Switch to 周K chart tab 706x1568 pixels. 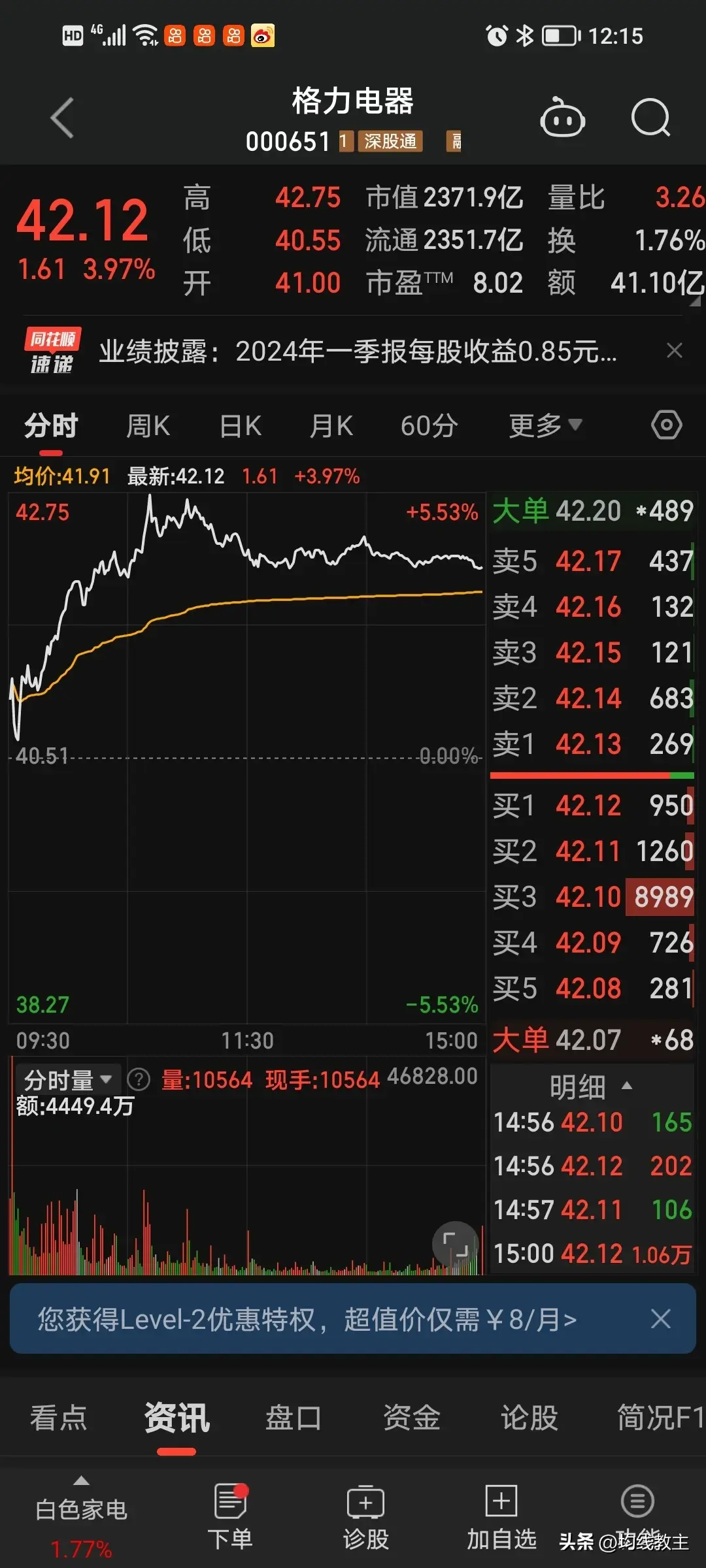pos(148,426)
